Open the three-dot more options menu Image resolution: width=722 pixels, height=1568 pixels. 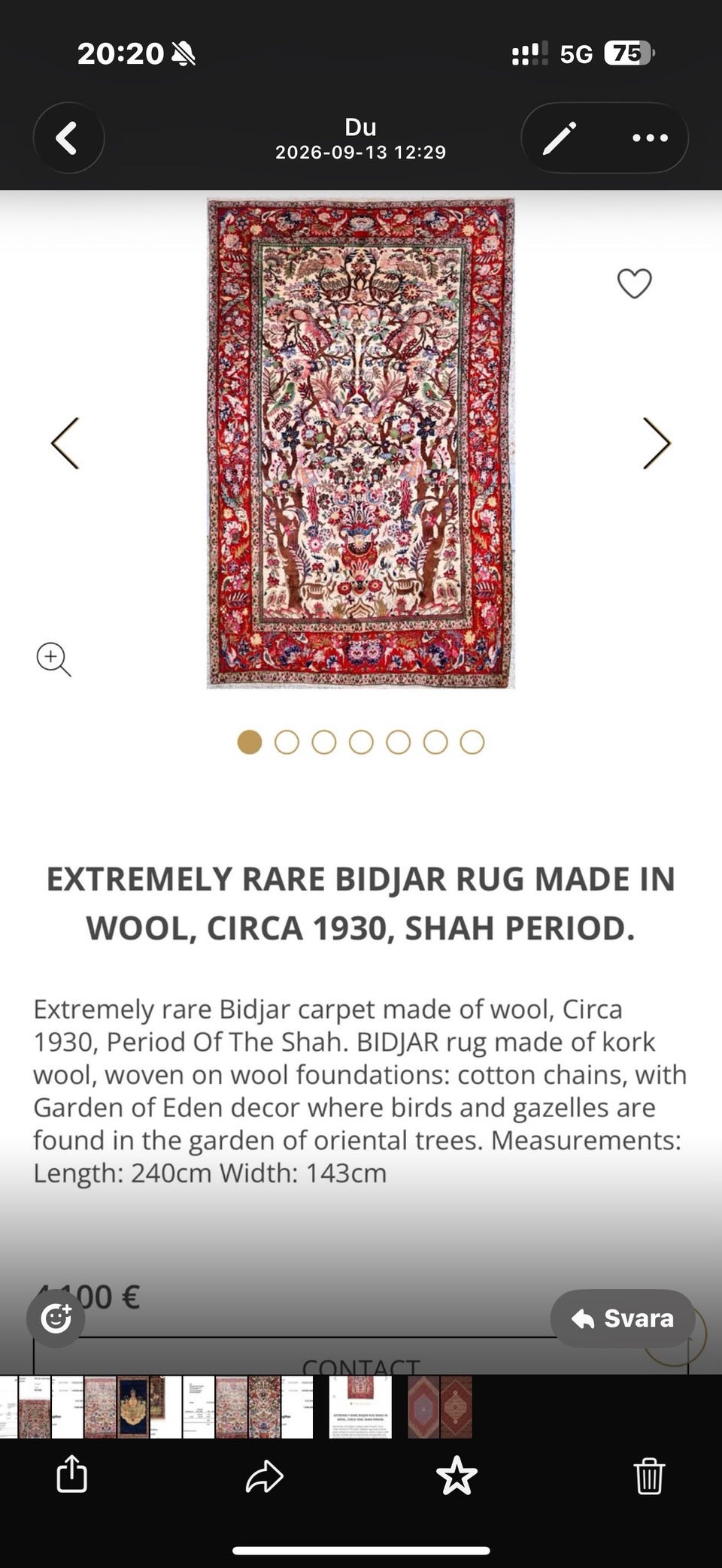tap(650, 138)
